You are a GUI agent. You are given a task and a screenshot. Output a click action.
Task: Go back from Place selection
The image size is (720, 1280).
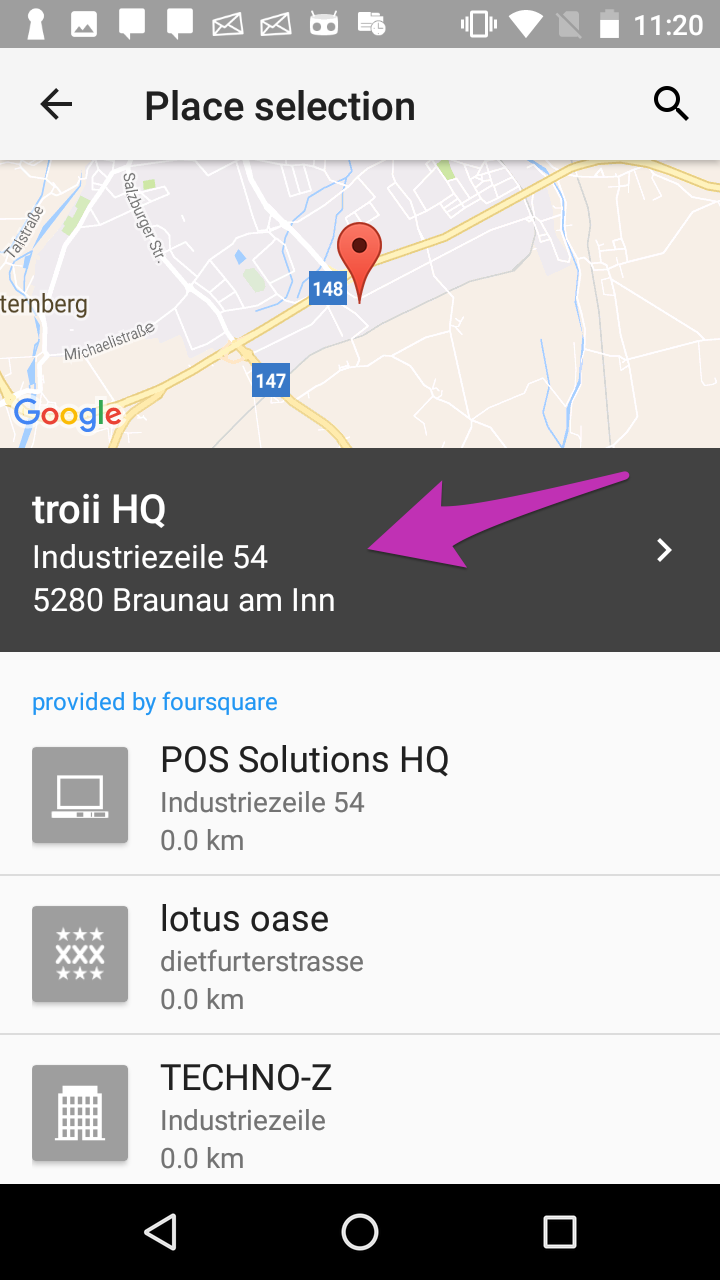pyautogui.click(x=56, y=104)
